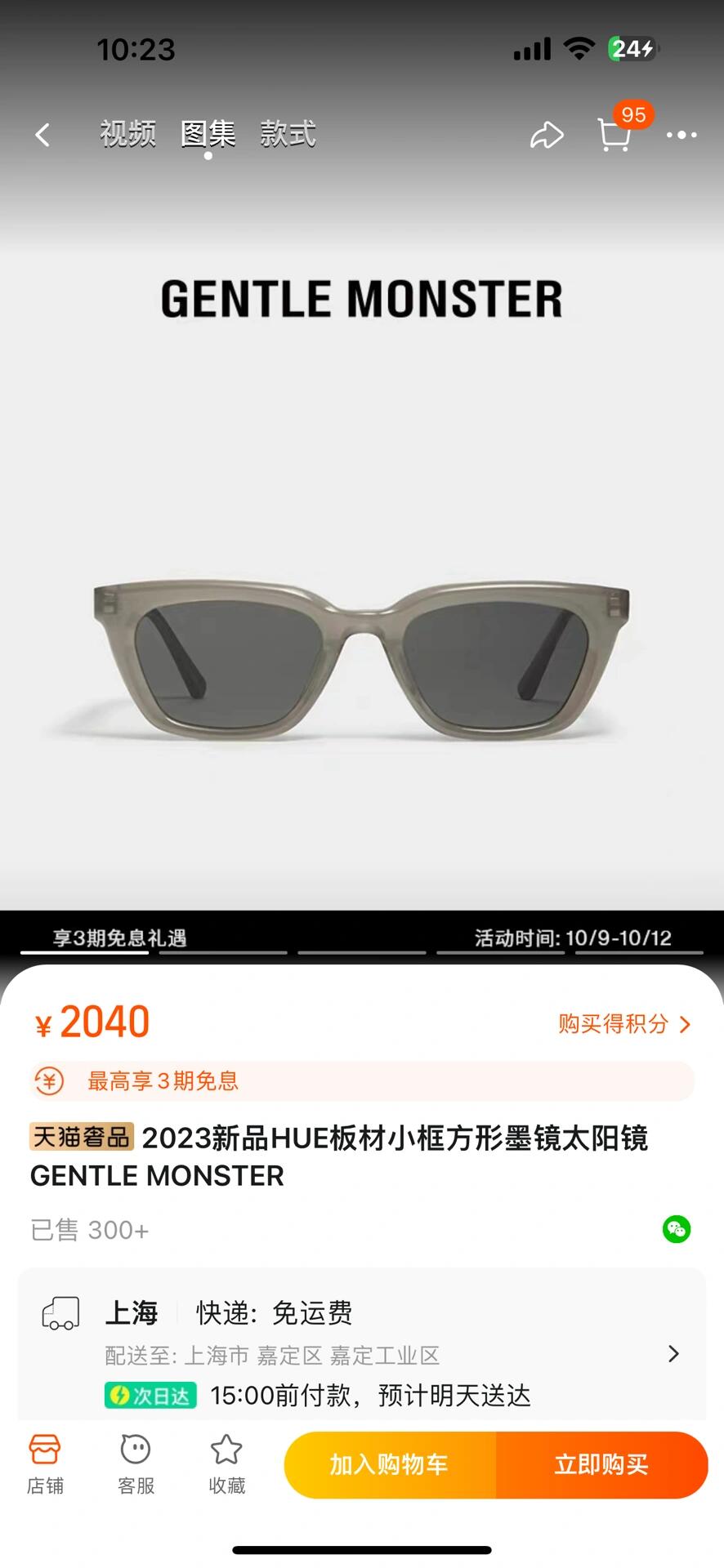
Task: Contact 客服 customer service
Action: [x=136, y=1463]
